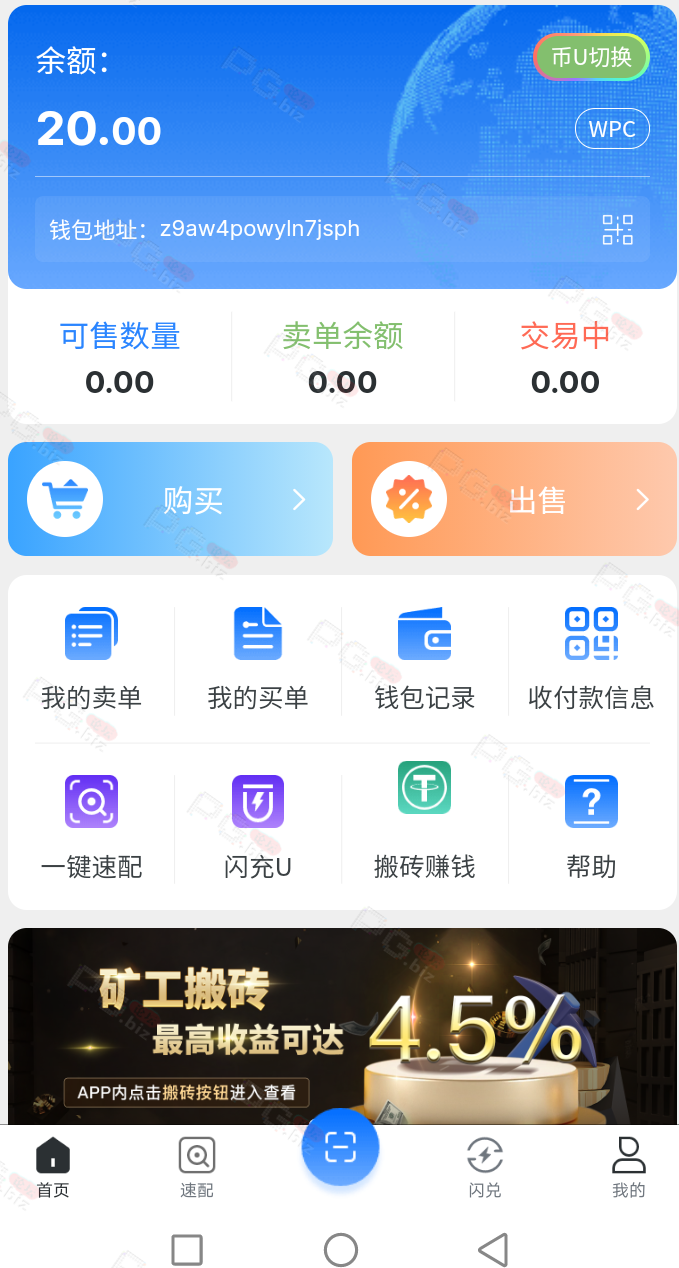
Task: Select the 首页 home tab
Action: (x=53, y=1168)
